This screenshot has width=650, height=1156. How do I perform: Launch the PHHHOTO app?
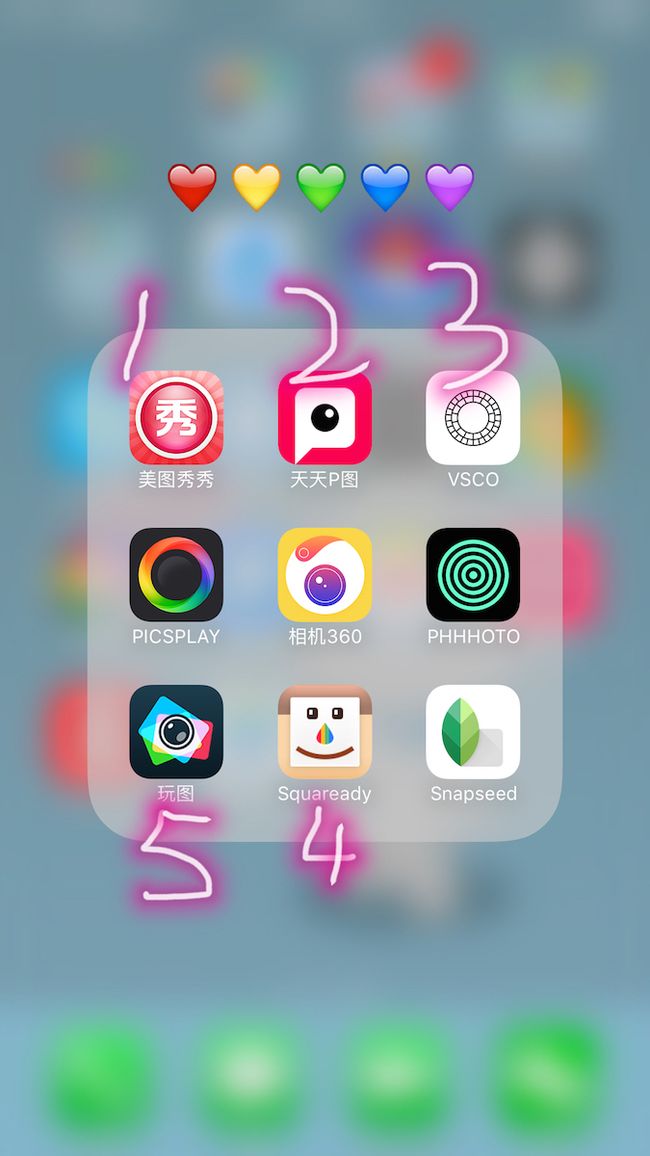tap(473, 574)
